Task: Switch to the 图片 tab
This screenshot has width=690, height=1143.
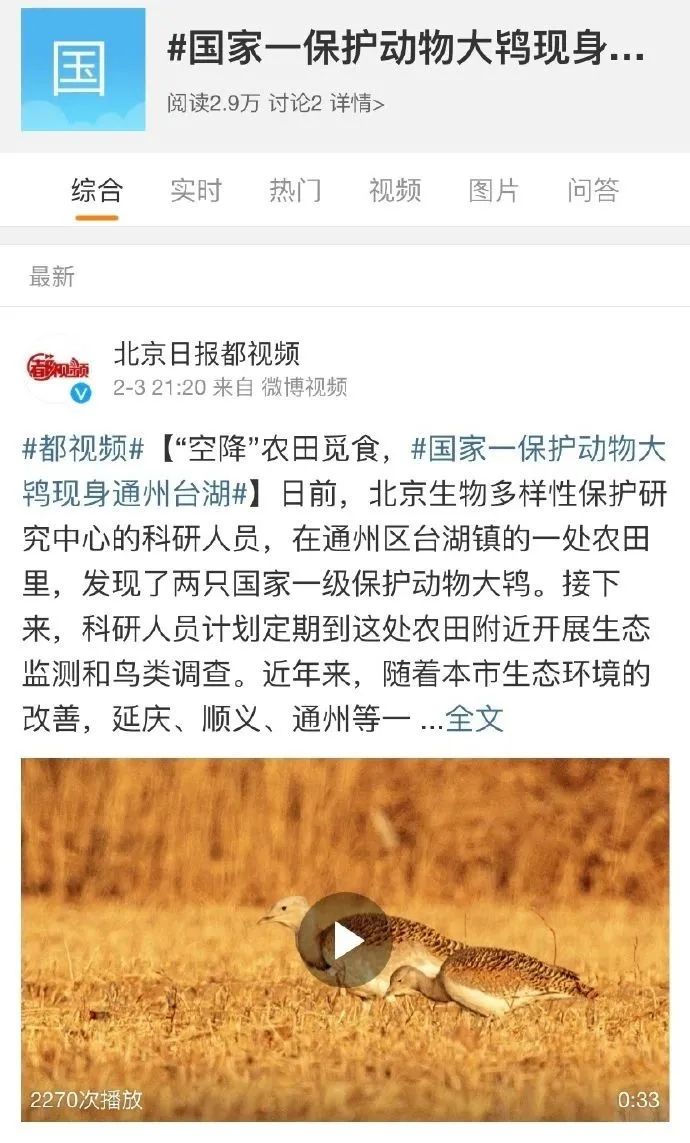Action: (494, 190)
